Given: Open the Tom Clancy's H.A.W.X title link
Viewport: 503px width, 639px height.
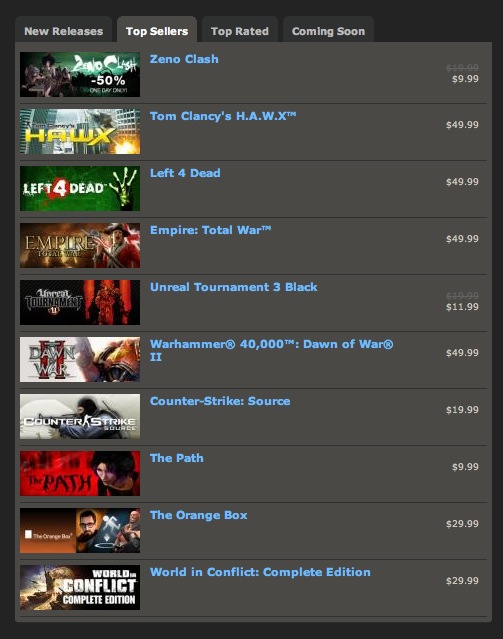Looking at the screenshot, I should (223, 116).
